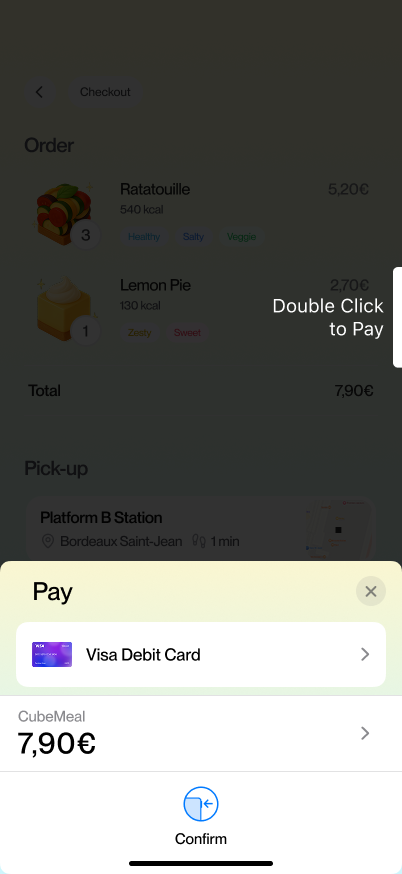This screenshot has height=874, width=402.
Task: Open the CubeMeal 7,90€ payment details
Action: click(x=201, y=734)
